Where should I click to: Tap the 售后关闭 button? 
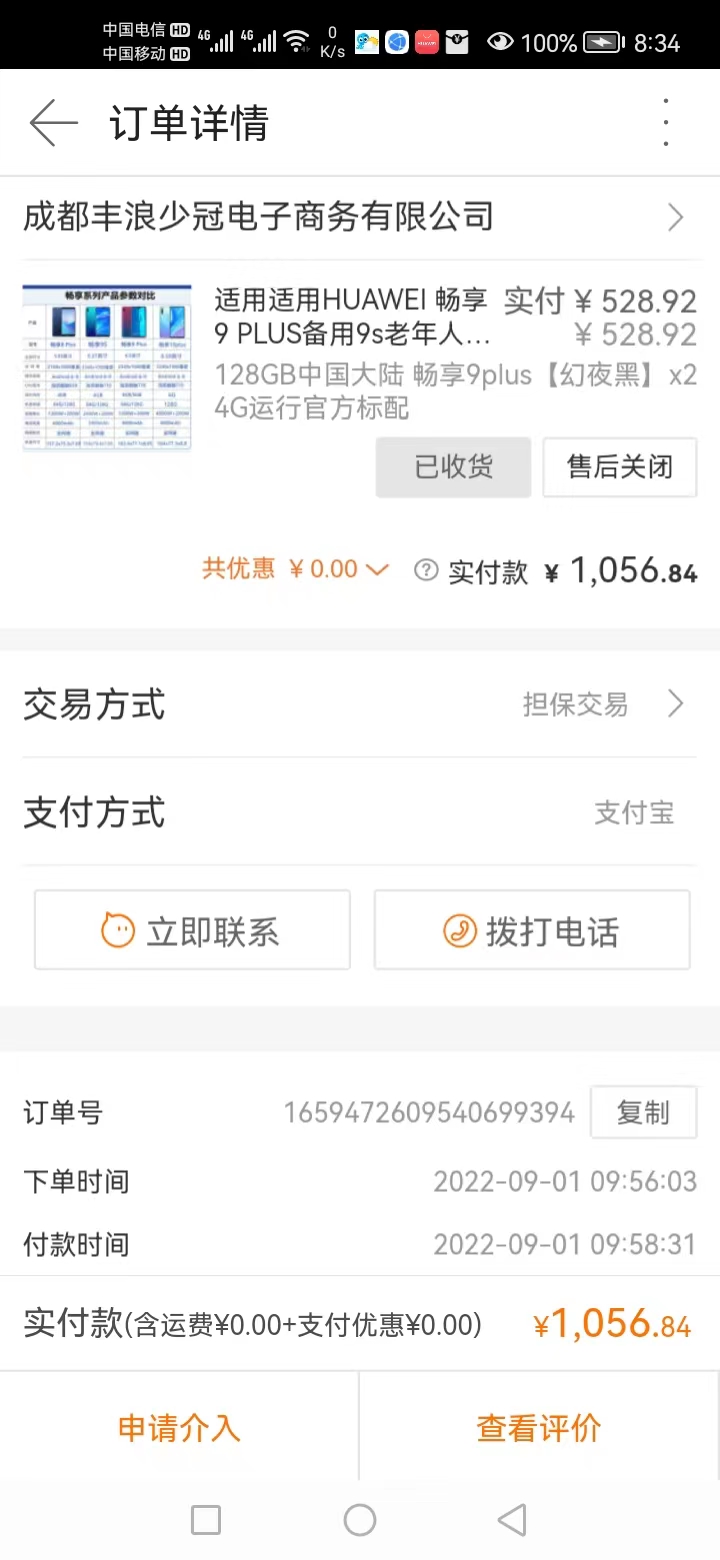click(x=620, y=467)
